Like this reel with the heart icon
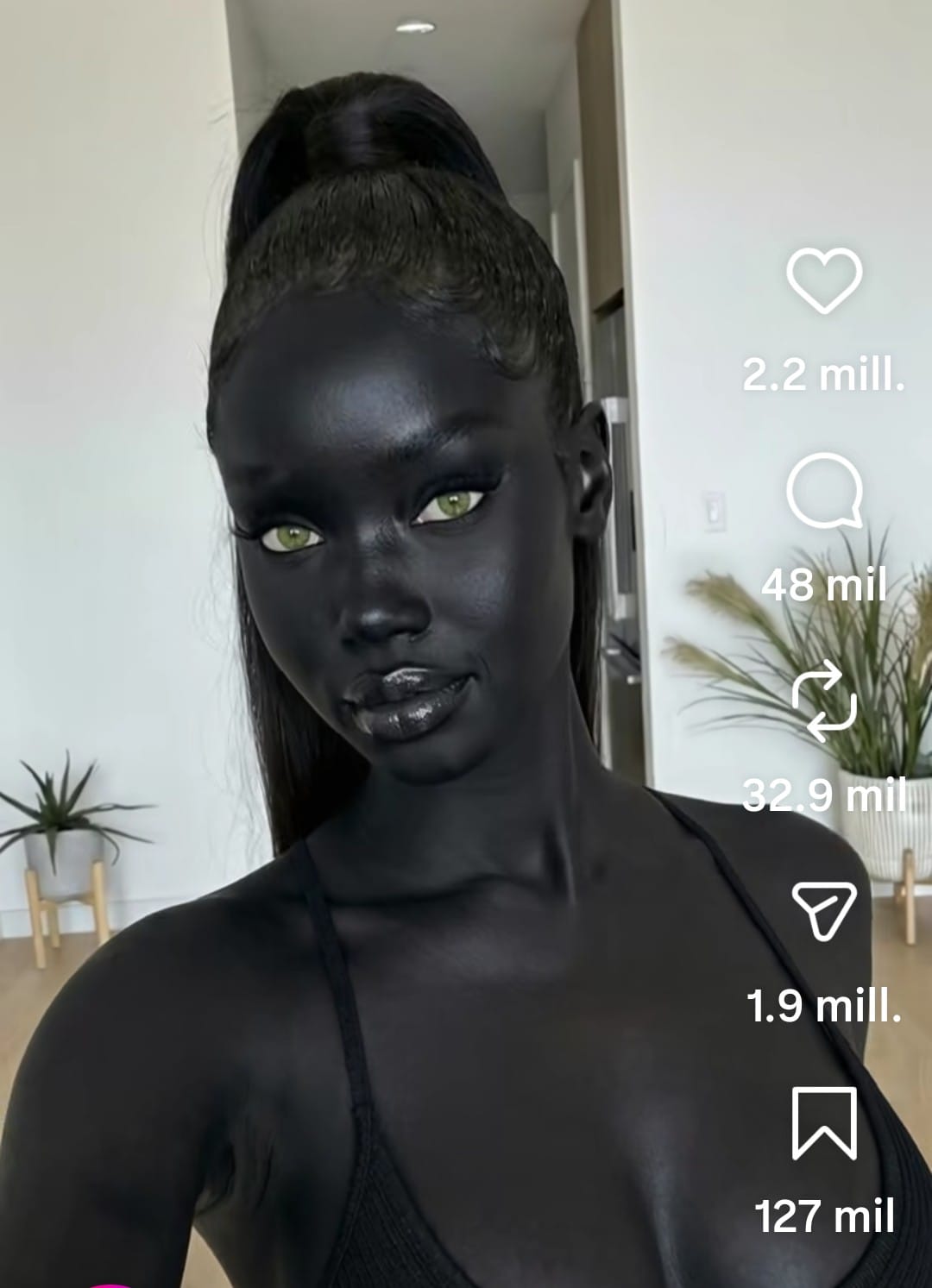This screenshot has width=932, height=1288. click(x=824, y=281)
